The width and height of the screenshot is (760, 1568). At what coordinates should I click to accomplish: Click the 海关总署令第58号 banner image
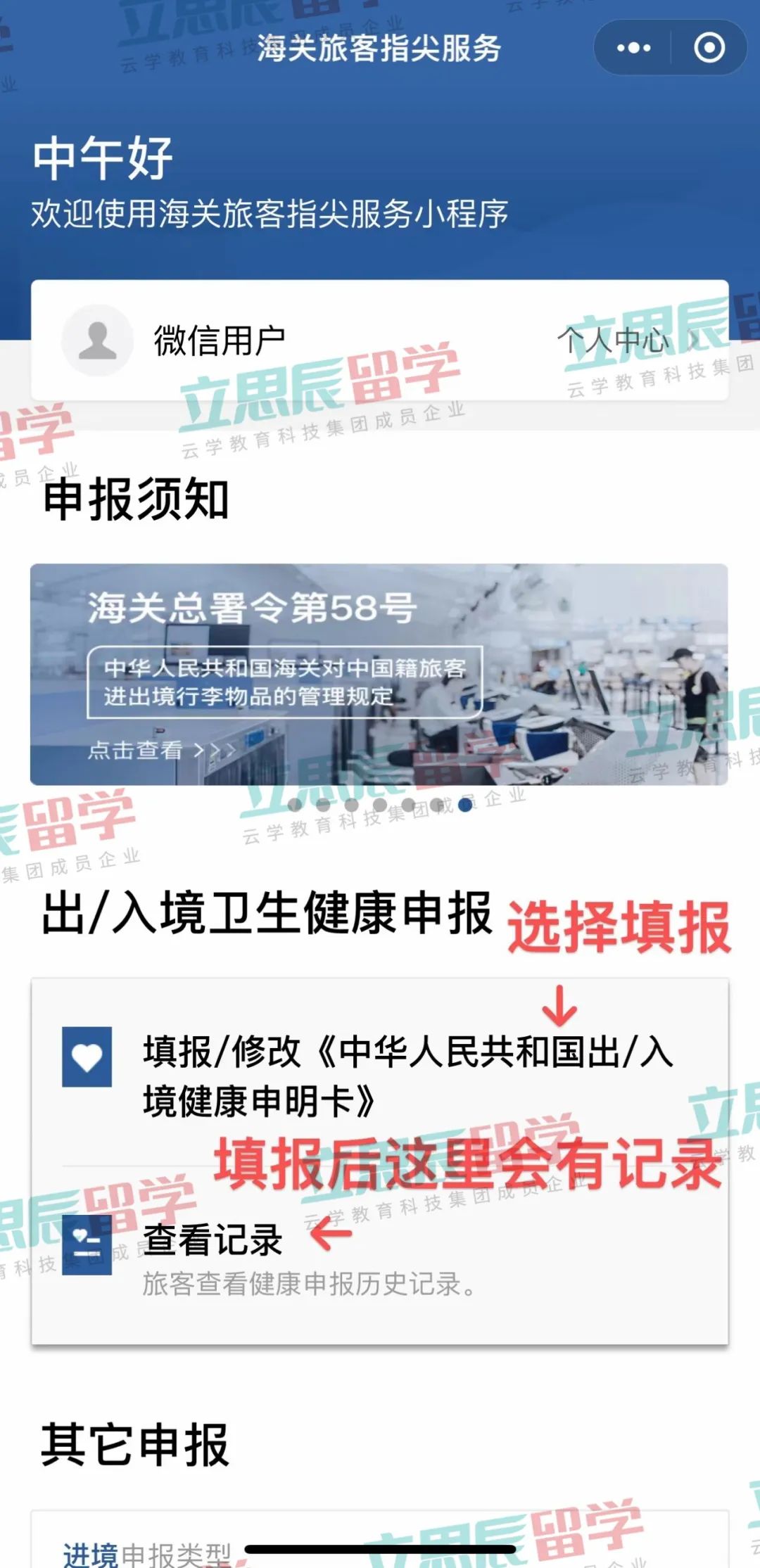click(380, 672)
